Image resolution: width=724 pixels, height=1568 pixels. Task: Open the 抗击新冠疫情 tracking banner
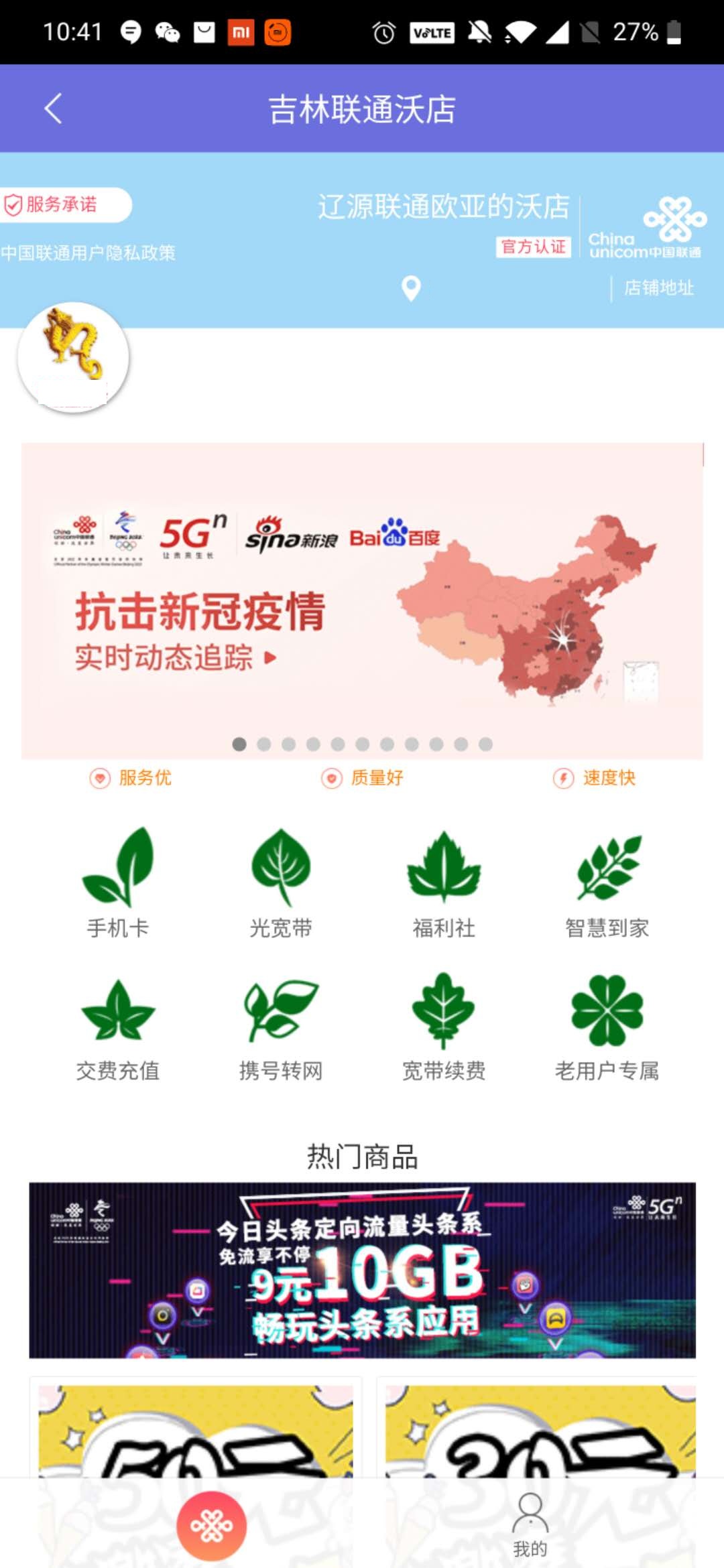pyautogui.click(x=362, y=600)
